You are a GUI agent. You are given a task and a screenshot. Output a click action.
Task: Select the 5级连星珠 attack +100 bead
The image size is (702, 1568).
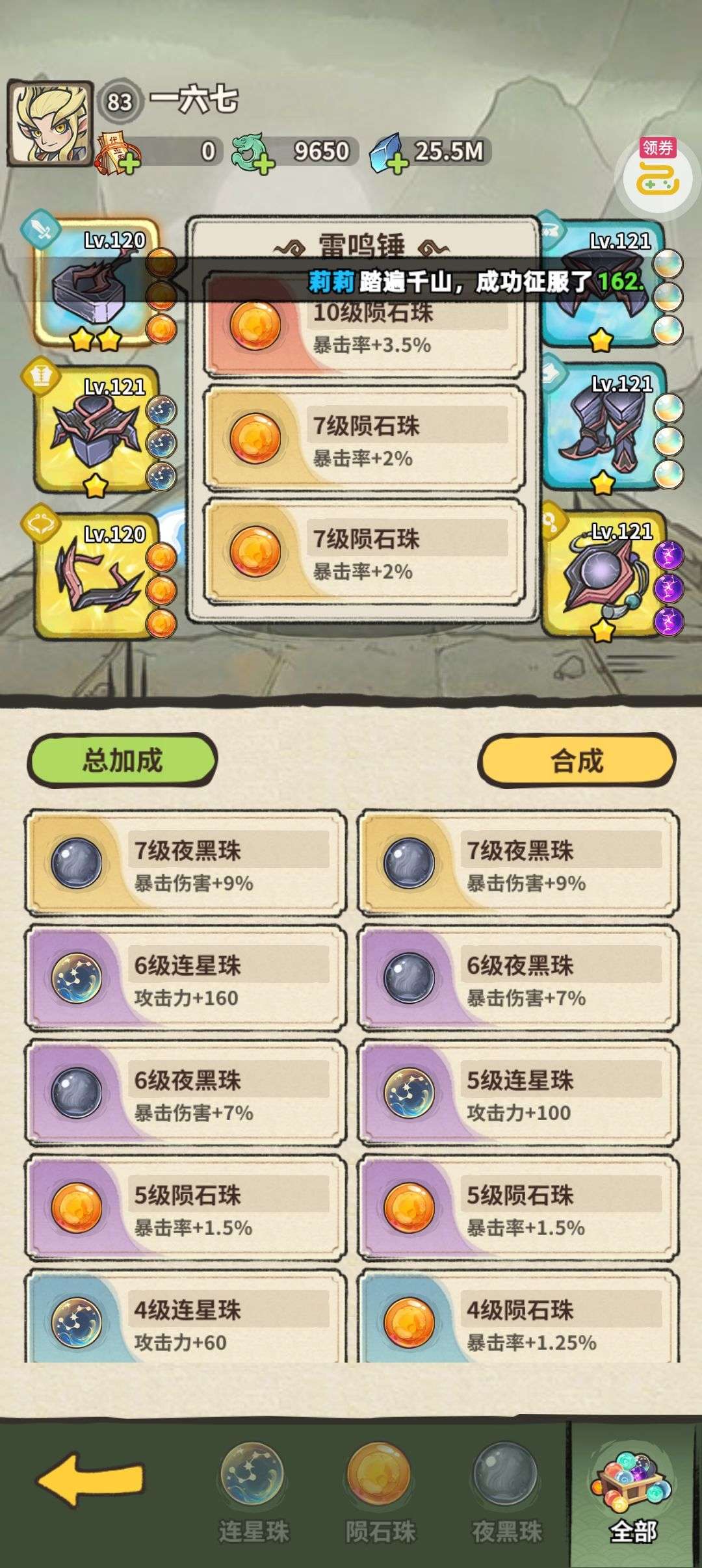[519, 1093]
